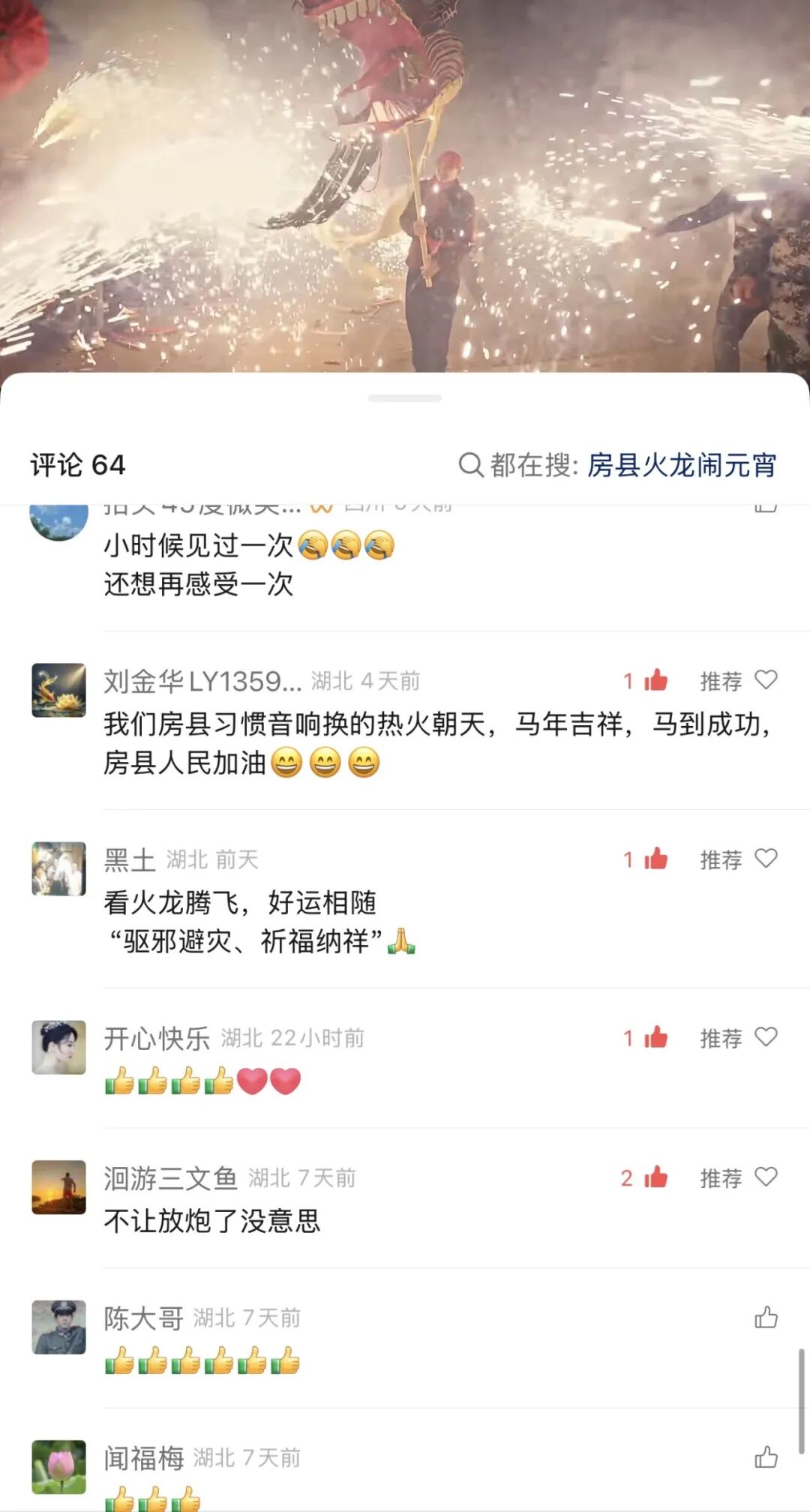
Task: Tap the video above to close comments
Action: pos(405,187)
